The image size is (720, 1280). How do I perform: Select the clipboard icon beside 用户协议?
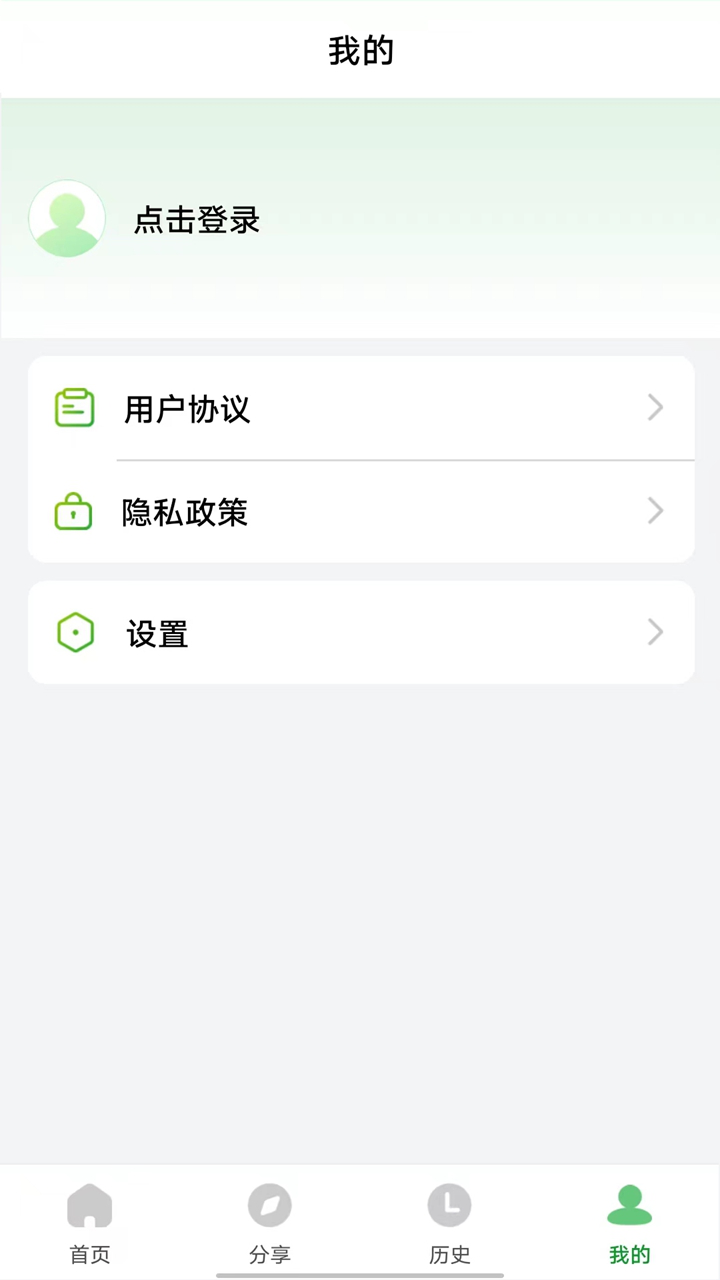[x=74, y=408]
